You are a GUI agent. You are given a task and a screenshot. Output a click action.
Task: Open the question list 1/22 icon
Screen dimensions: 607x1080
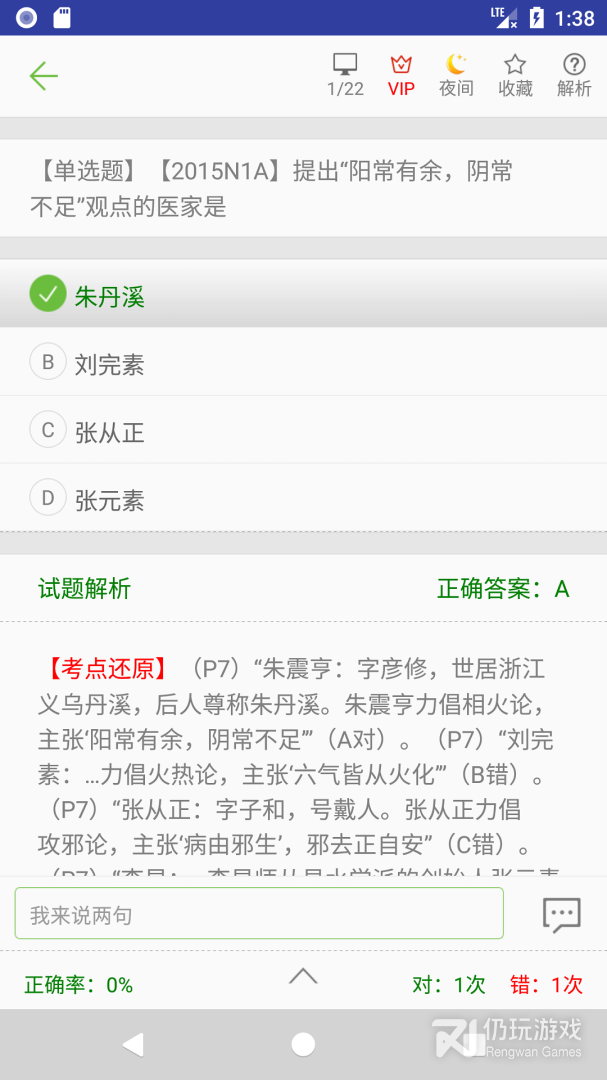[x=345, y=75]
